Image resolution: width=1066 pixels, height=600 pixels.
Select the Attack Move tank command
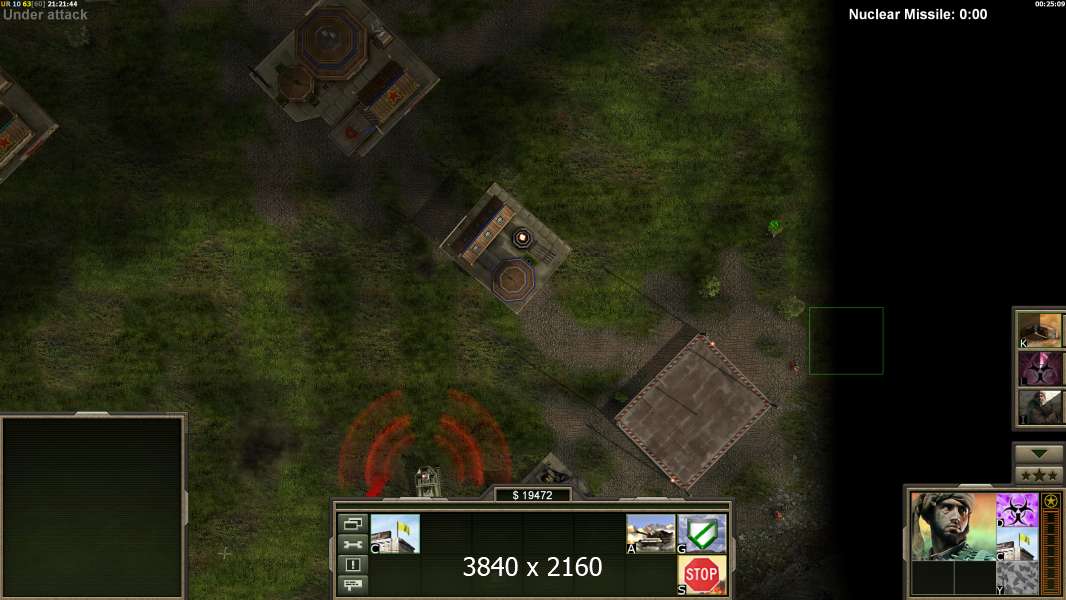click(651, 533)
